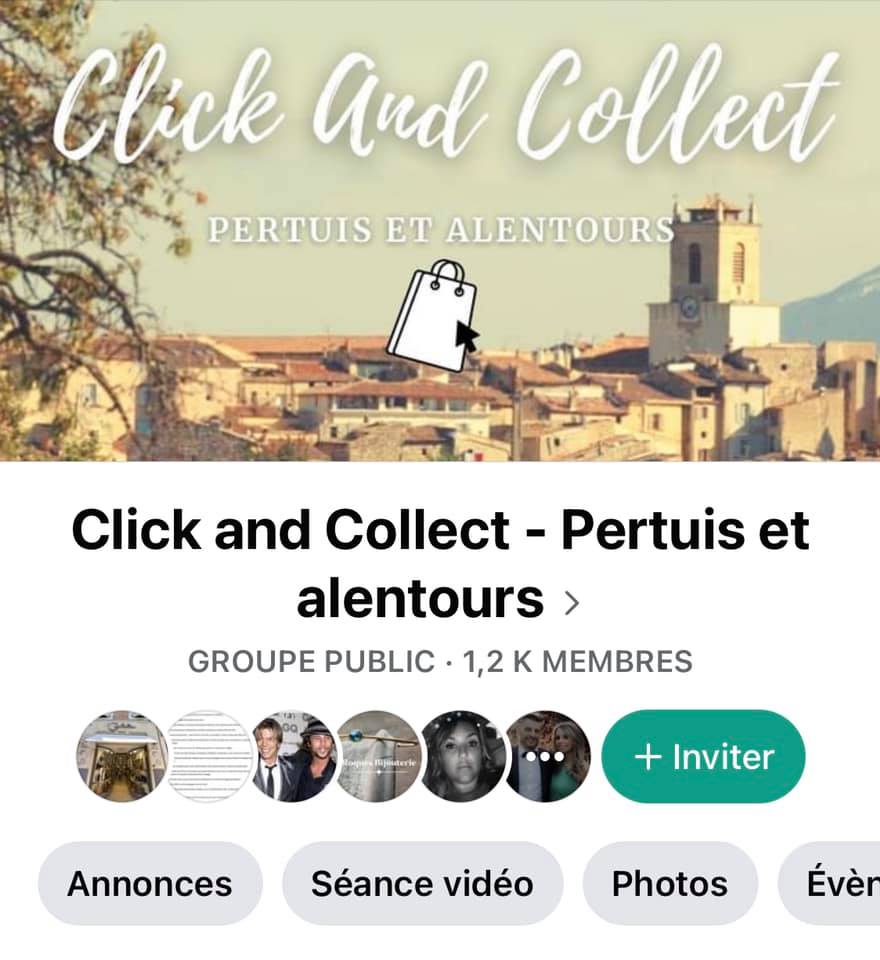
Task: Tap the Inviter button
Action: tap(703, 756)
